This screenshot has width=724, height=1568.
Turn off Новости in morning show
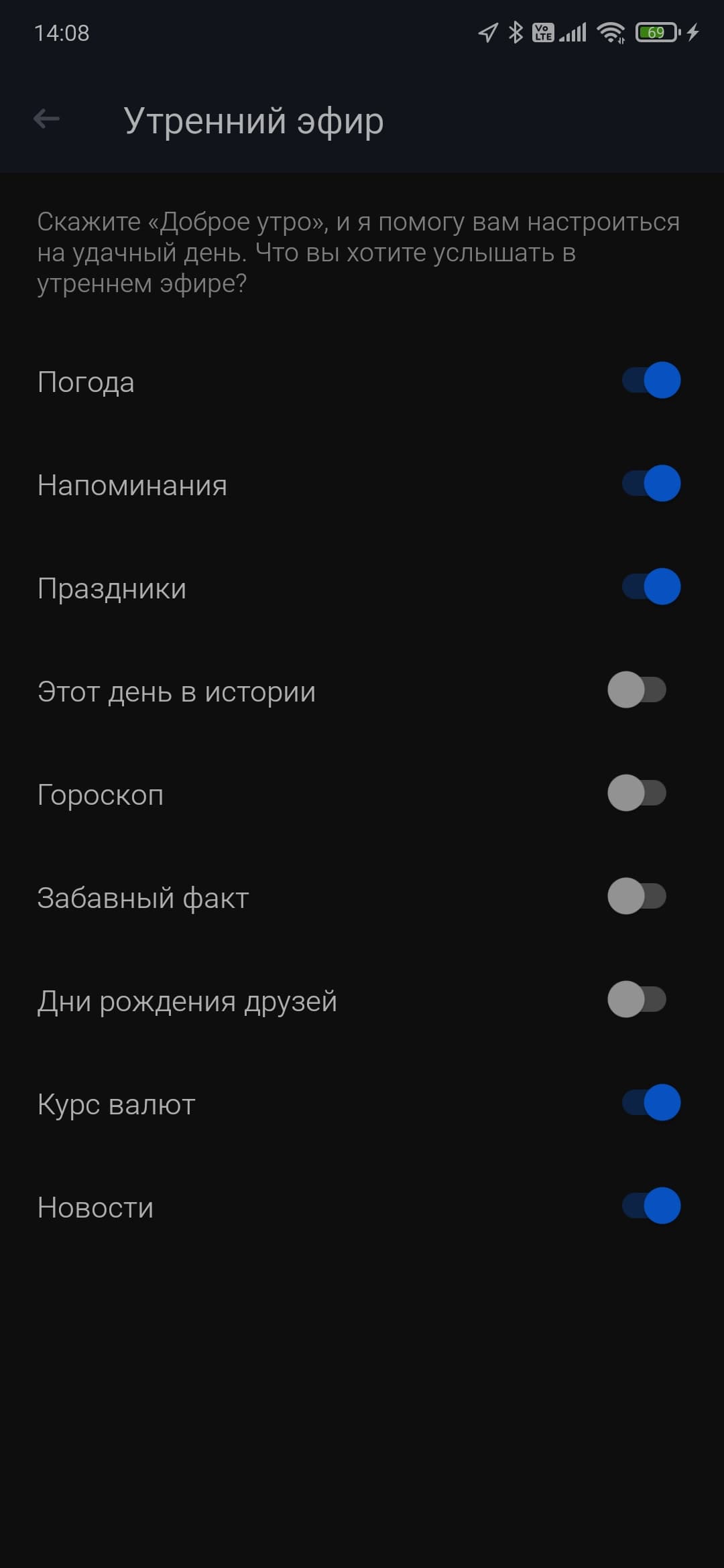pos(650,1206)
